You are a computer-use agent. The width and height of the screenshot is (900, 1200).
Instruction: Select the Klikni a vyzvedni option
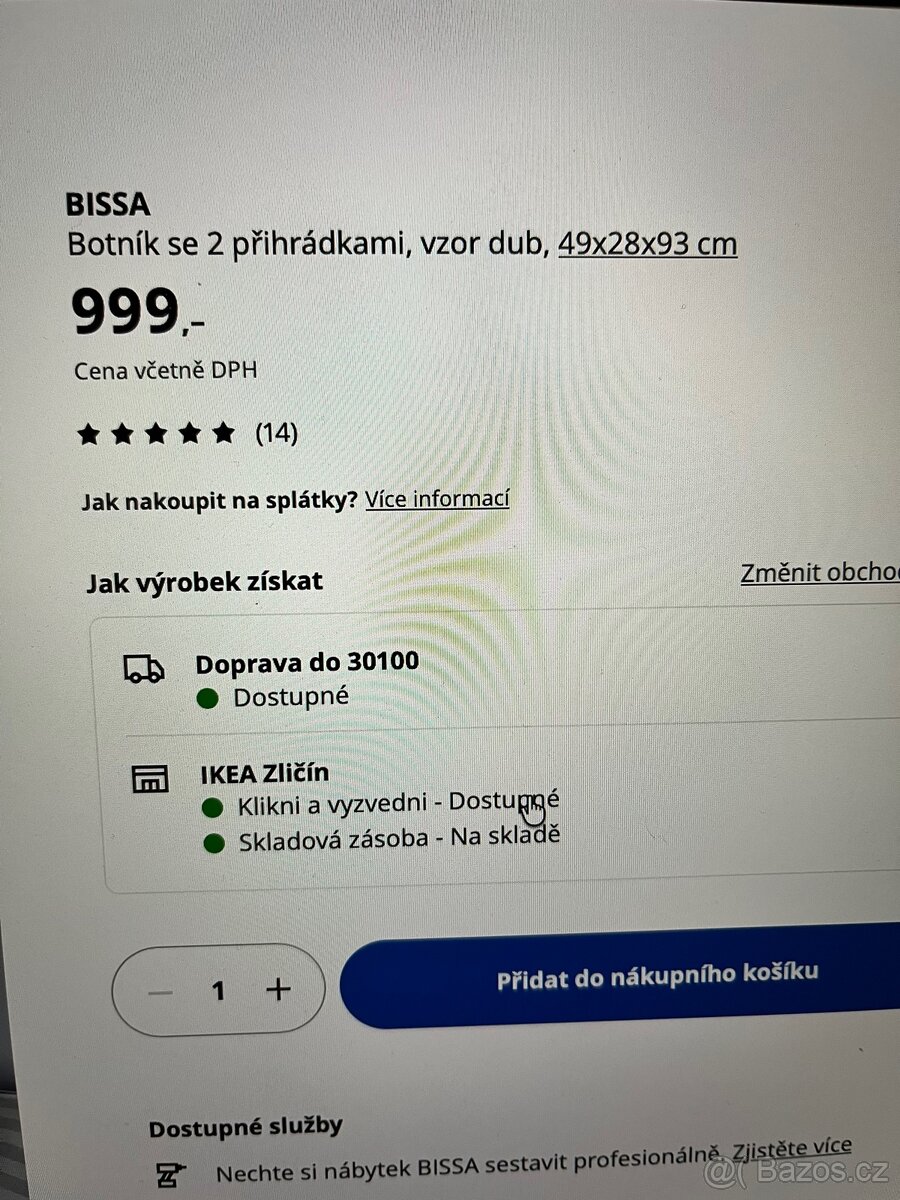pyautogui.click(x=395, y=800)
